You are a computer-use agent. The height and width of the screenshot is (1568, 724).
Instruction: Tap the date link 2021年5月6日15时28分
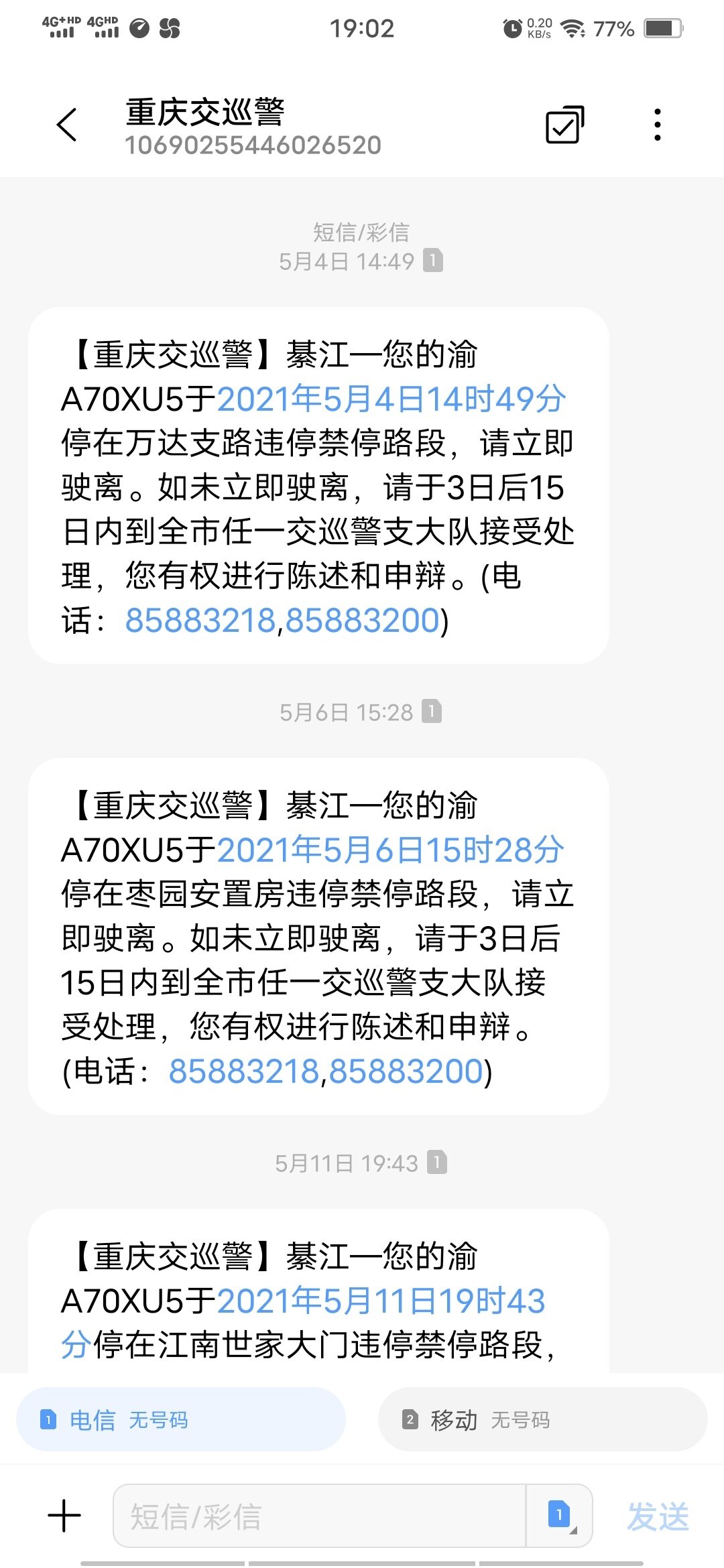click(x=390, y=850)
